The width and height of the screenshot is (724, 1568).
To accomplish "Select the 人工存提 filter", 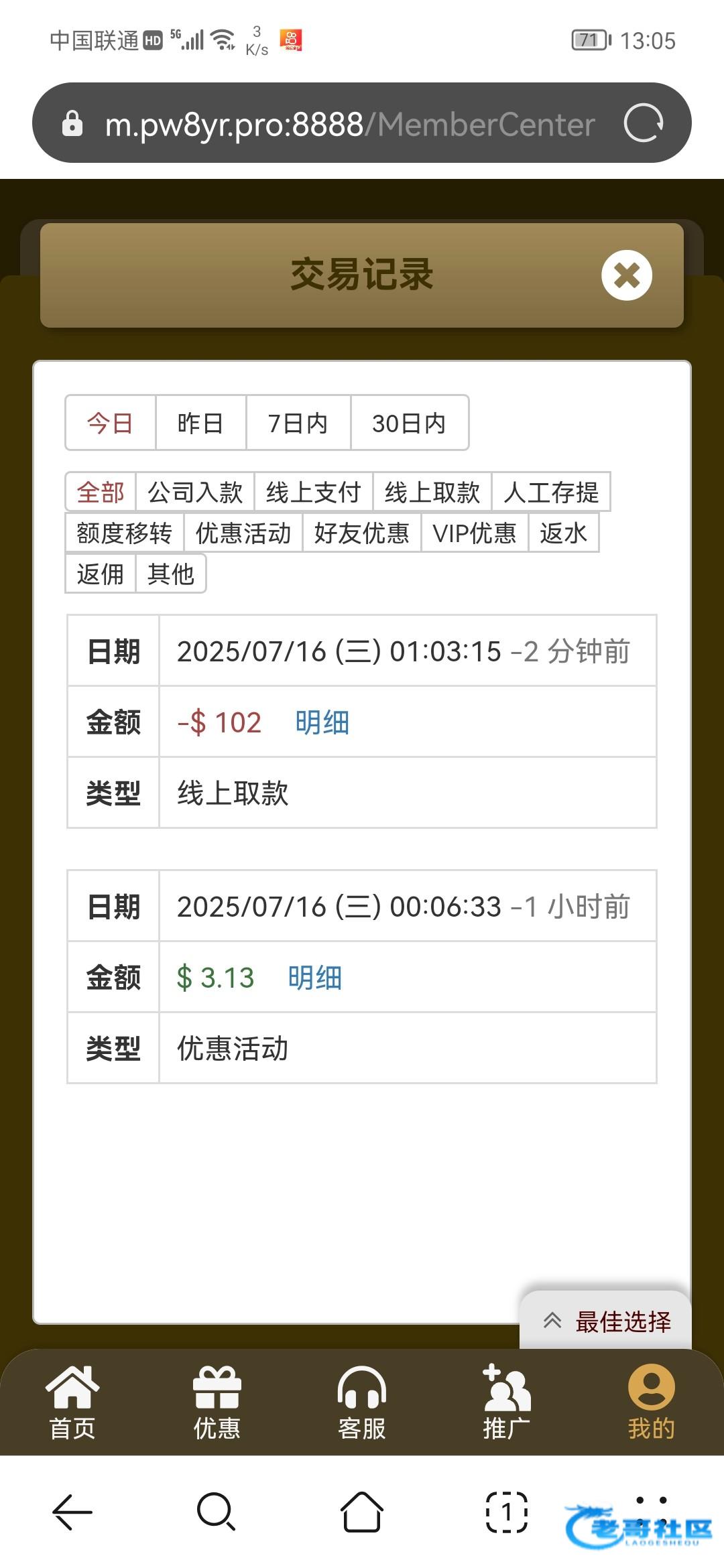I will 550,493.
